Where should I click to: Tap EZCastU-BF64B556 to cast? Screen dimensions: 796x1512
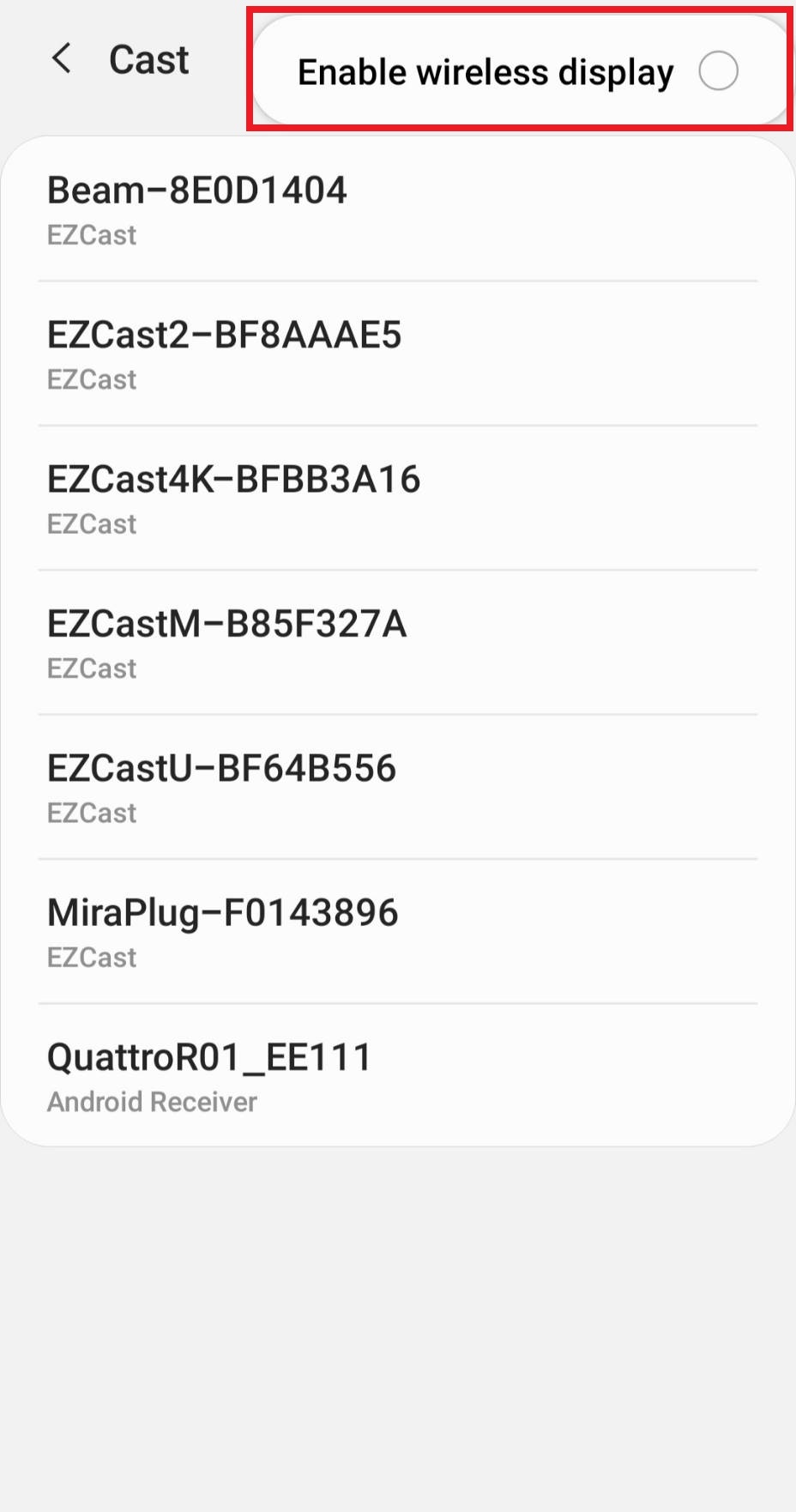coord(221,768)
